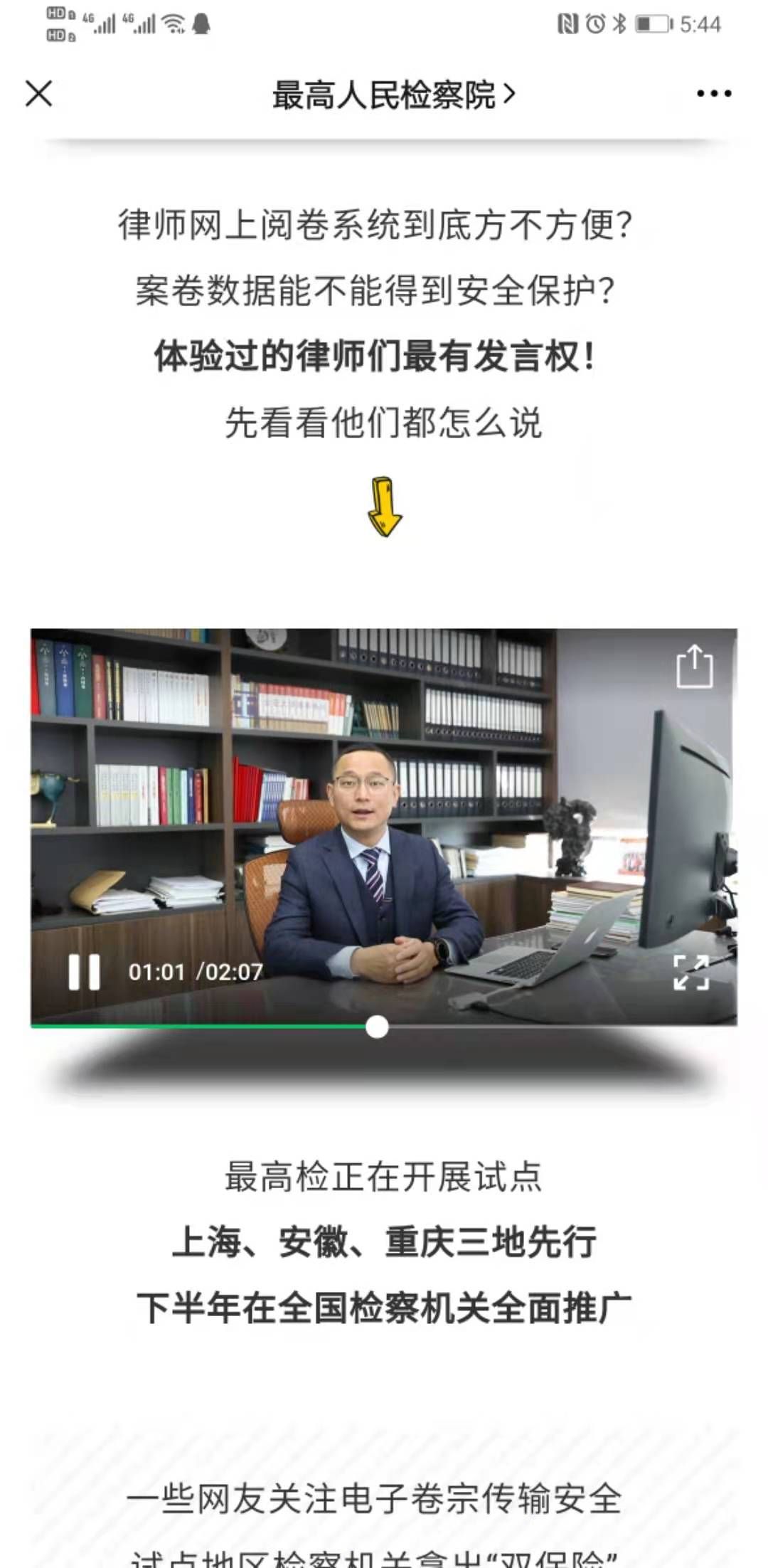Pause the playing video

click(x=84, y=971)
